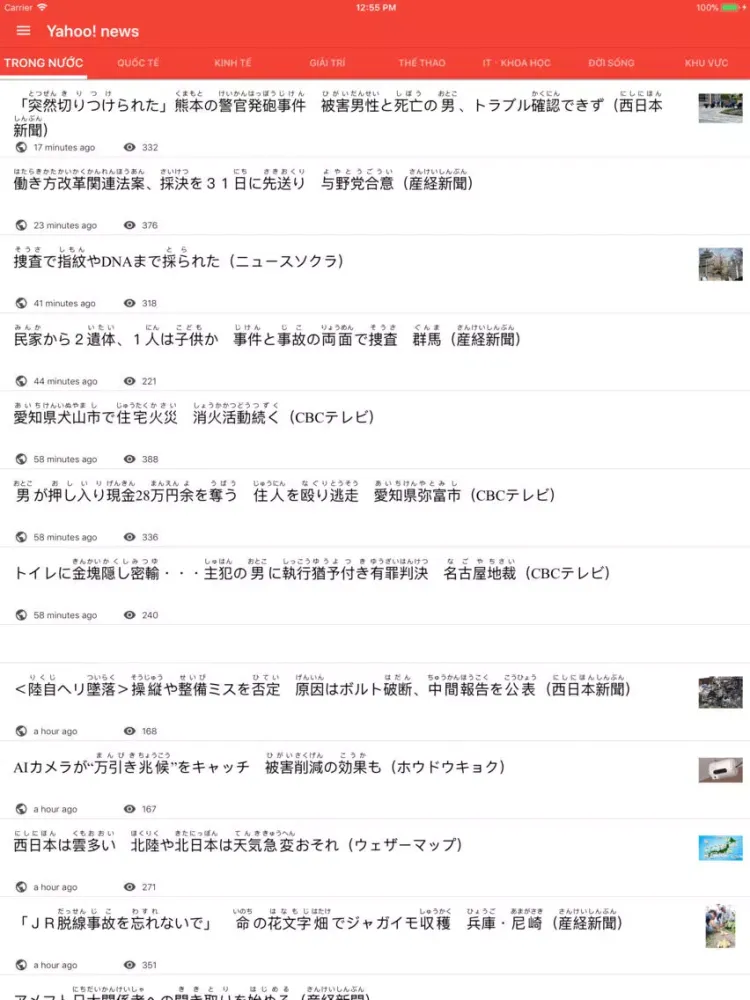Open the IT · KHOA HỌC tab
Screen dimensions: 750x1000
(x=516, y=63)
